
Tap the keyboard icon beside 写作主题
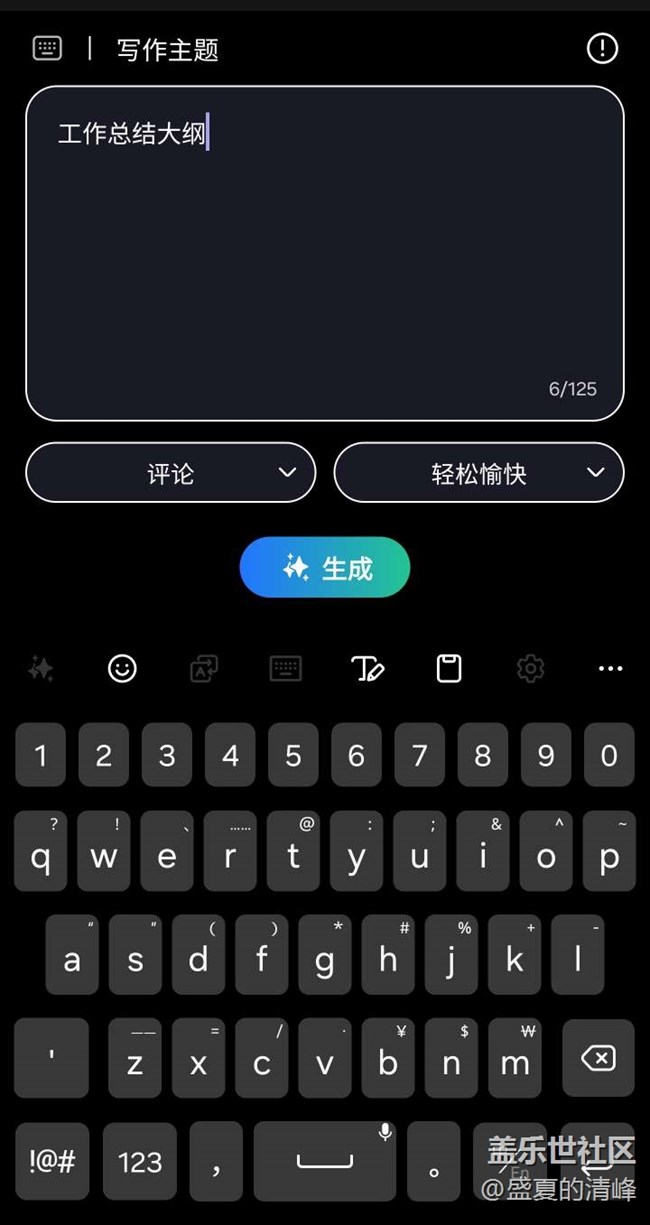pyautogui.click(x=47, y=48)
